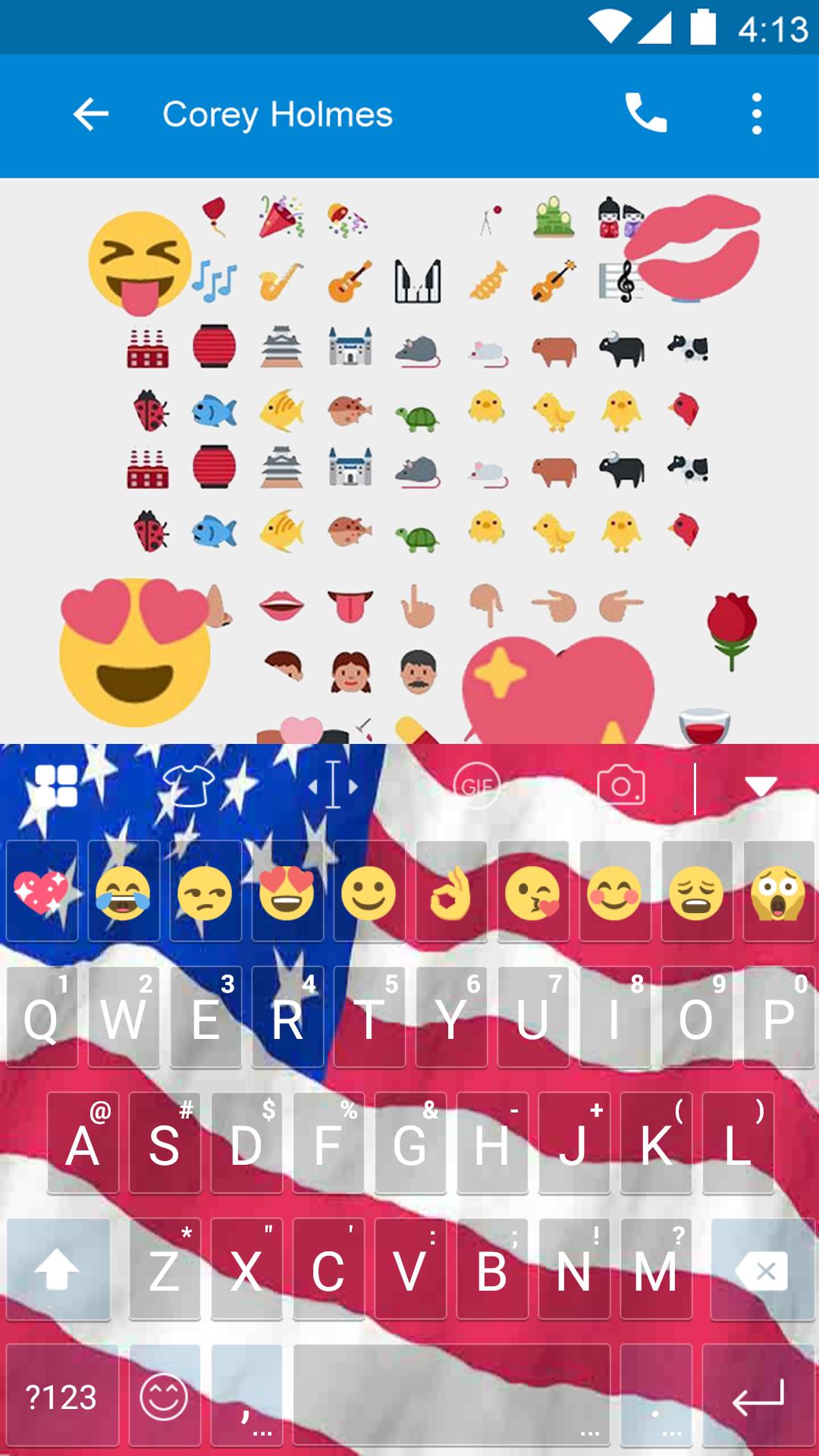Switch to the ?123 symbols layout
The width and height of the screenshot is (819, 1456).
coord(62,1396)
